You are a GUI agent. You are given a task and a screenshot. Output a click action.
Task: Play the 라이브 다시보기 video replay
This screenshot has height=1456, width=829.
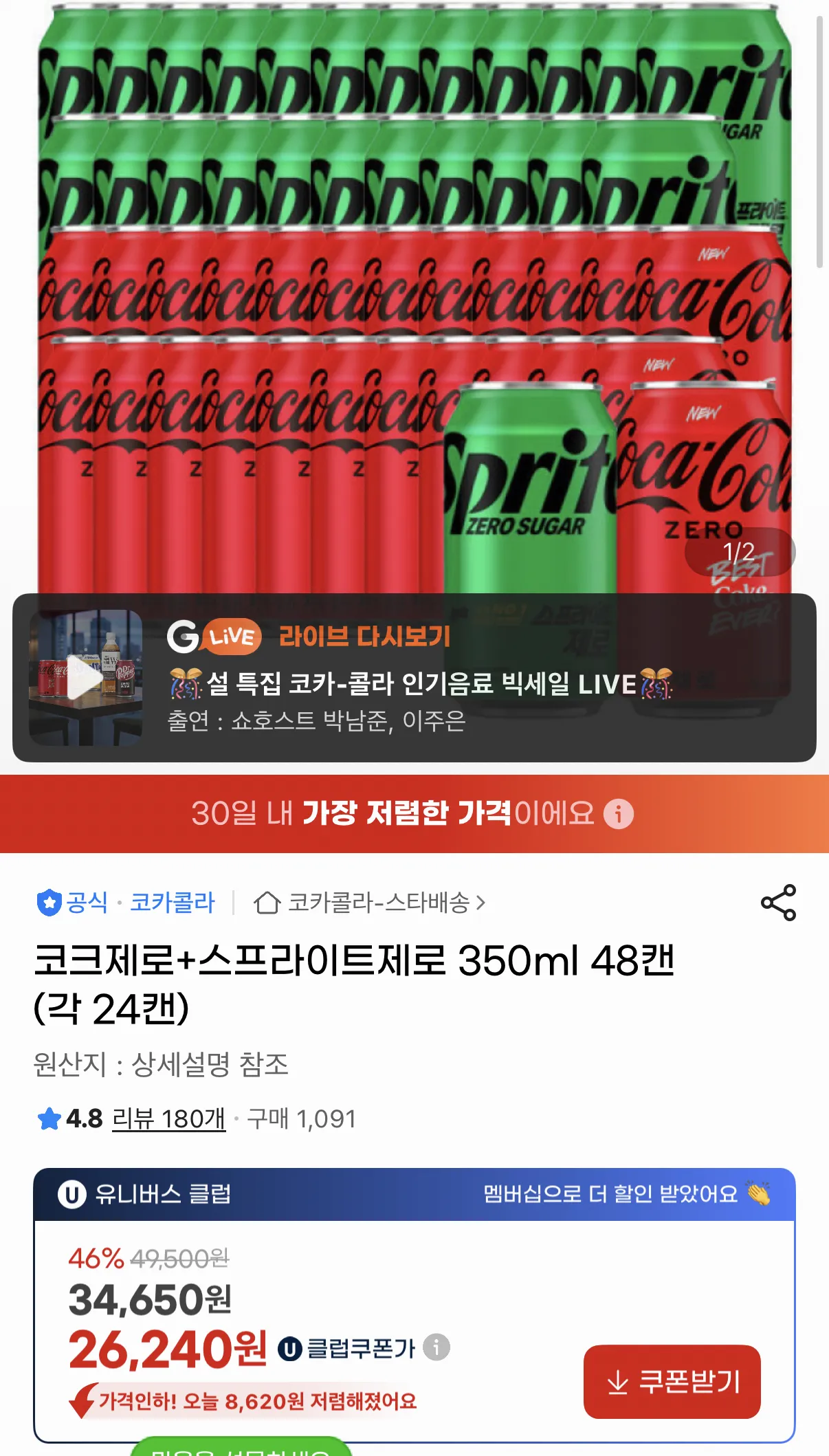(x=85, y=679)
